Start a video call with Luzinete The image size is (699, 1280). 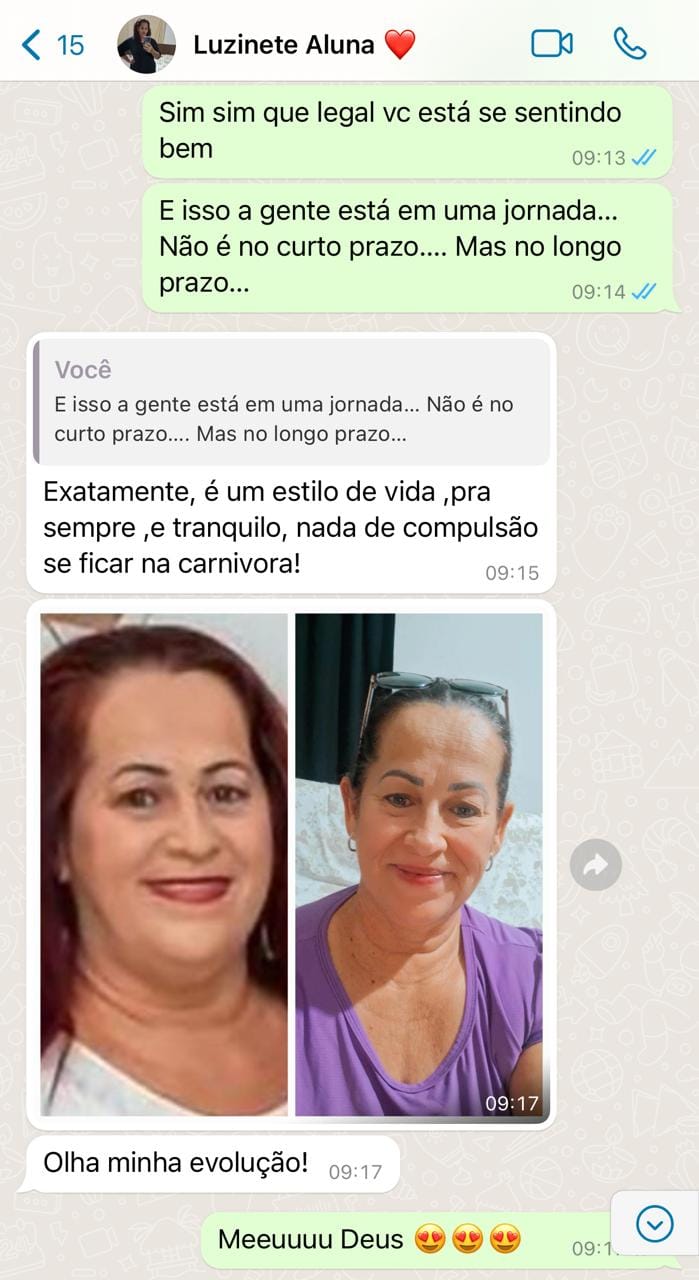tap(551, 44)
